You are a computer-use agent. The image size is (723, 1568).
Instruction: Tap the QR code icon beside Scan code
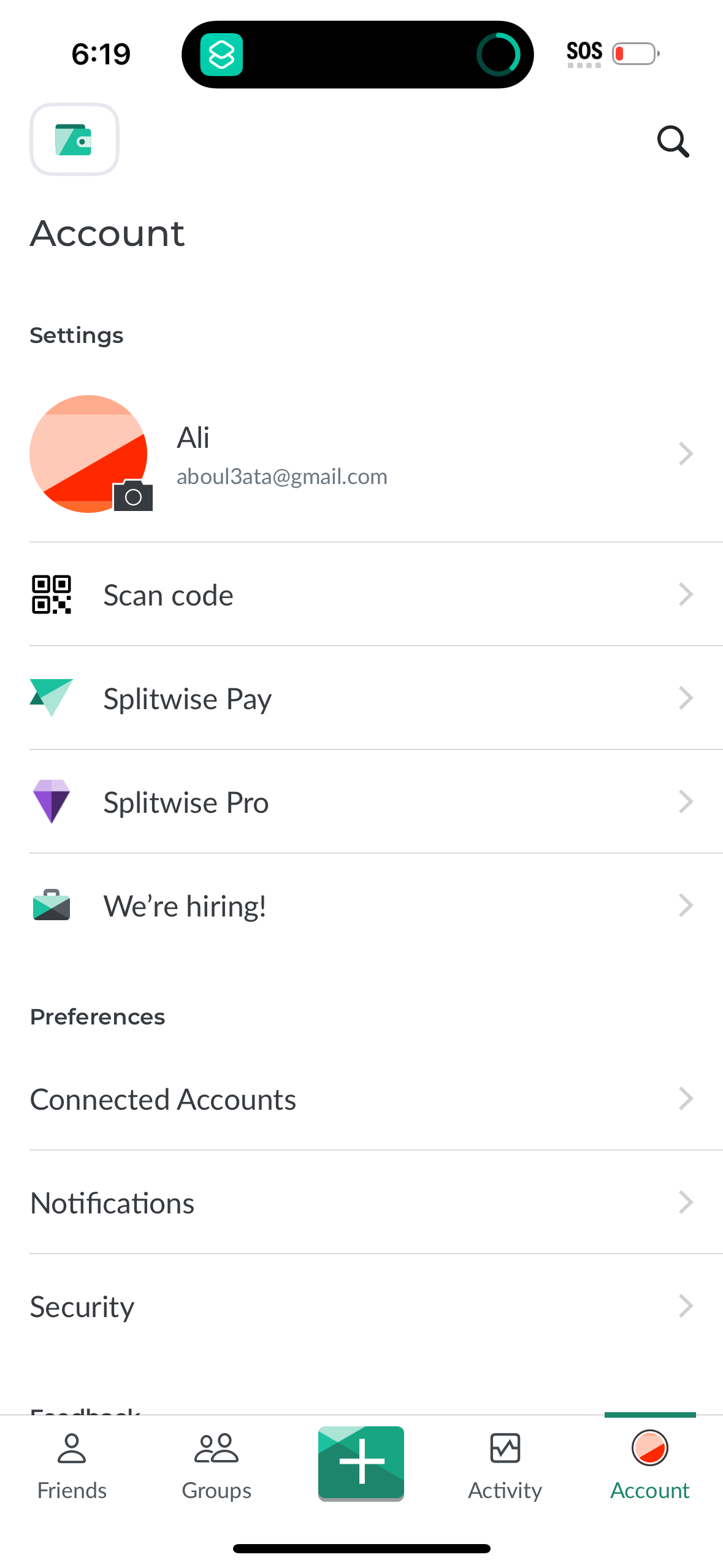(x=52, y=594)
